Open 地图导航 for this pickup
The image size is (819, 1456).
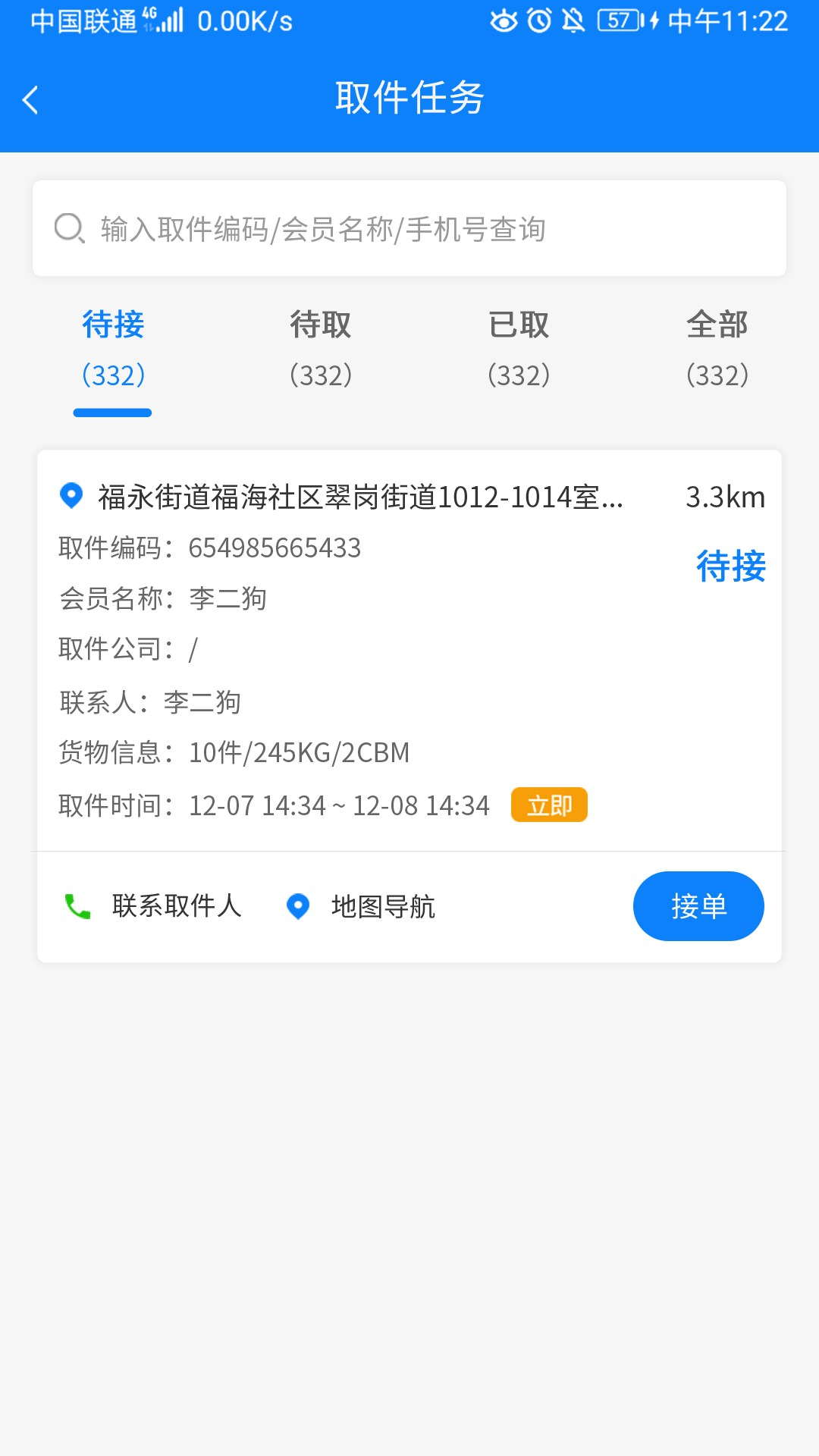(361, 906)
